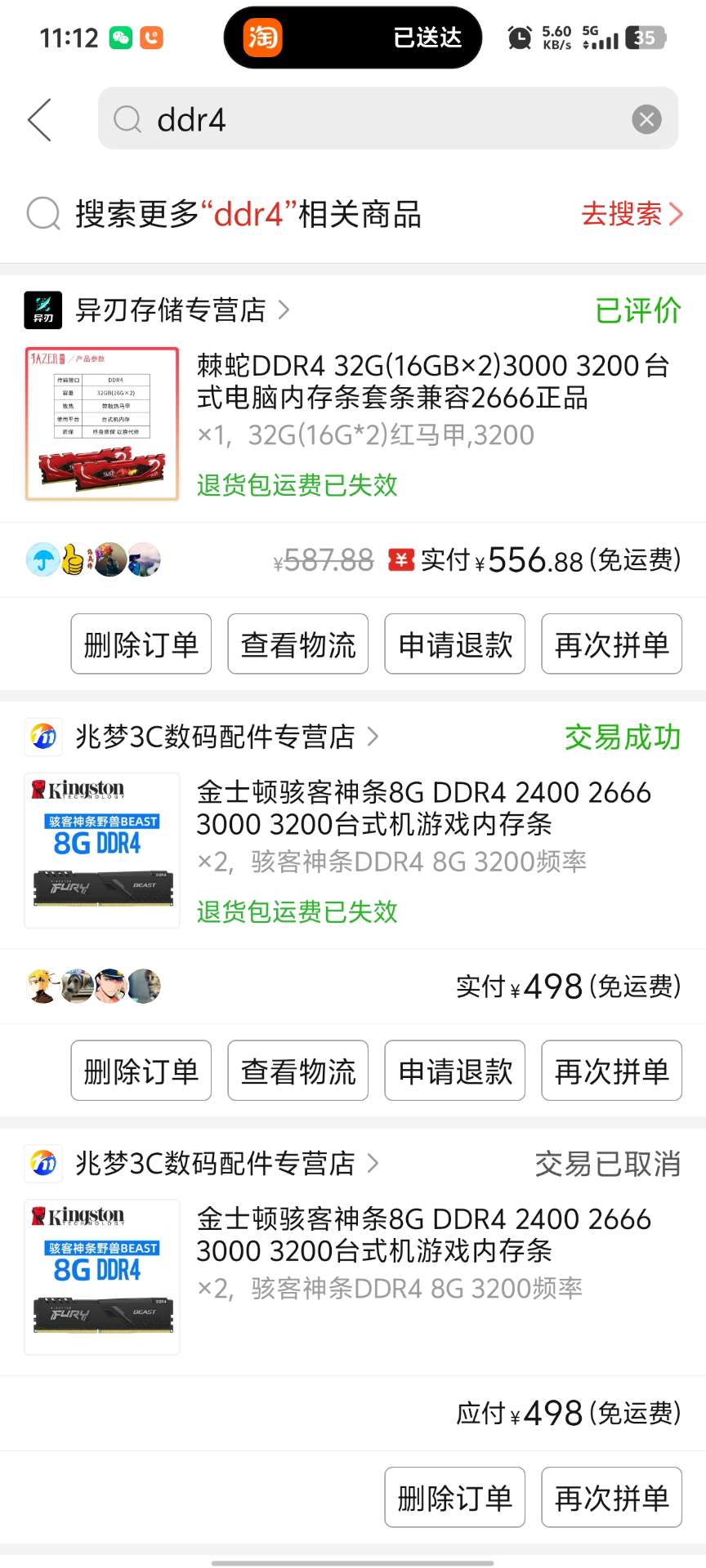Screen dimensions: 706x1568
Task: Tap 去搜索 to search more products
Action: 630,214
